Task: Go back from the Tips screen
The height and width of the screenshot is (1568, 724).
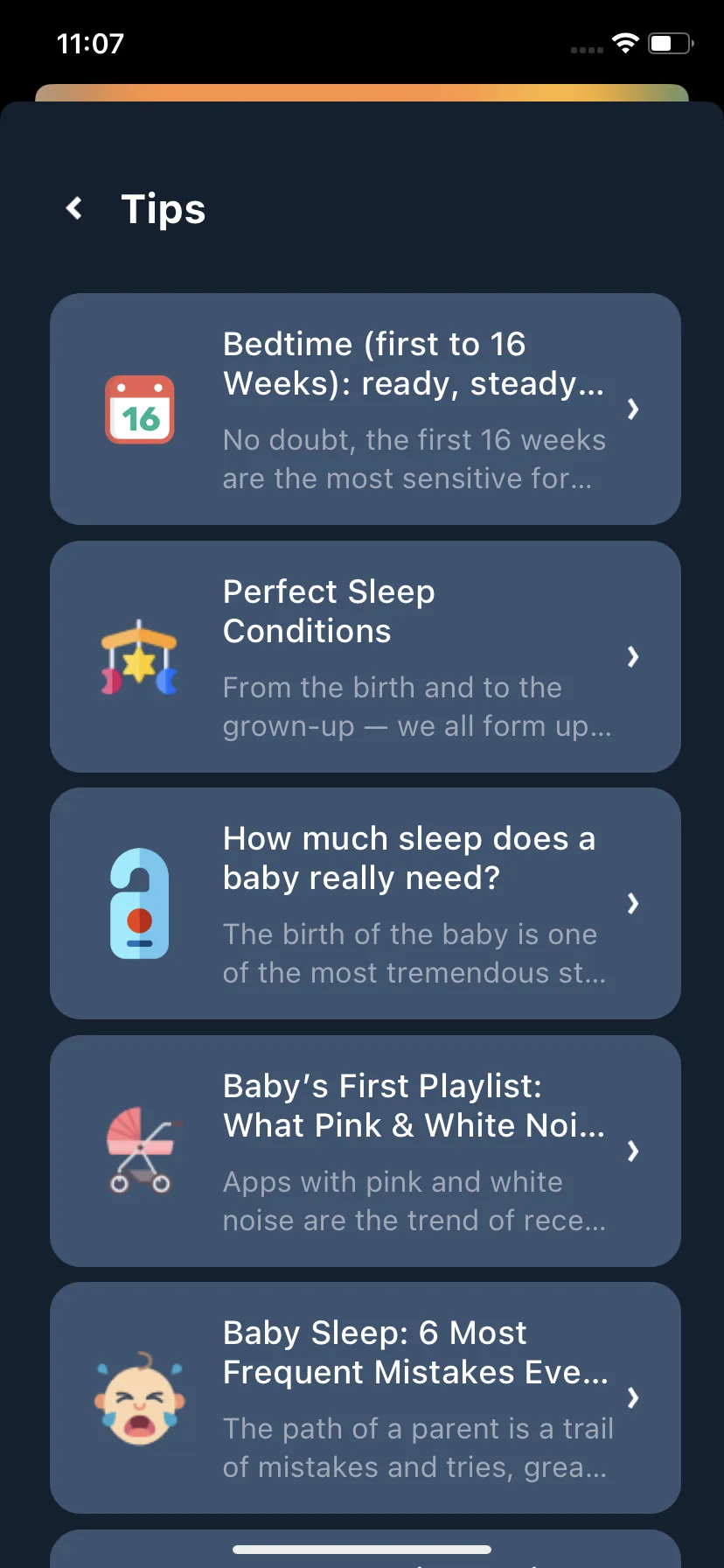Action: [x=75, y=208]
